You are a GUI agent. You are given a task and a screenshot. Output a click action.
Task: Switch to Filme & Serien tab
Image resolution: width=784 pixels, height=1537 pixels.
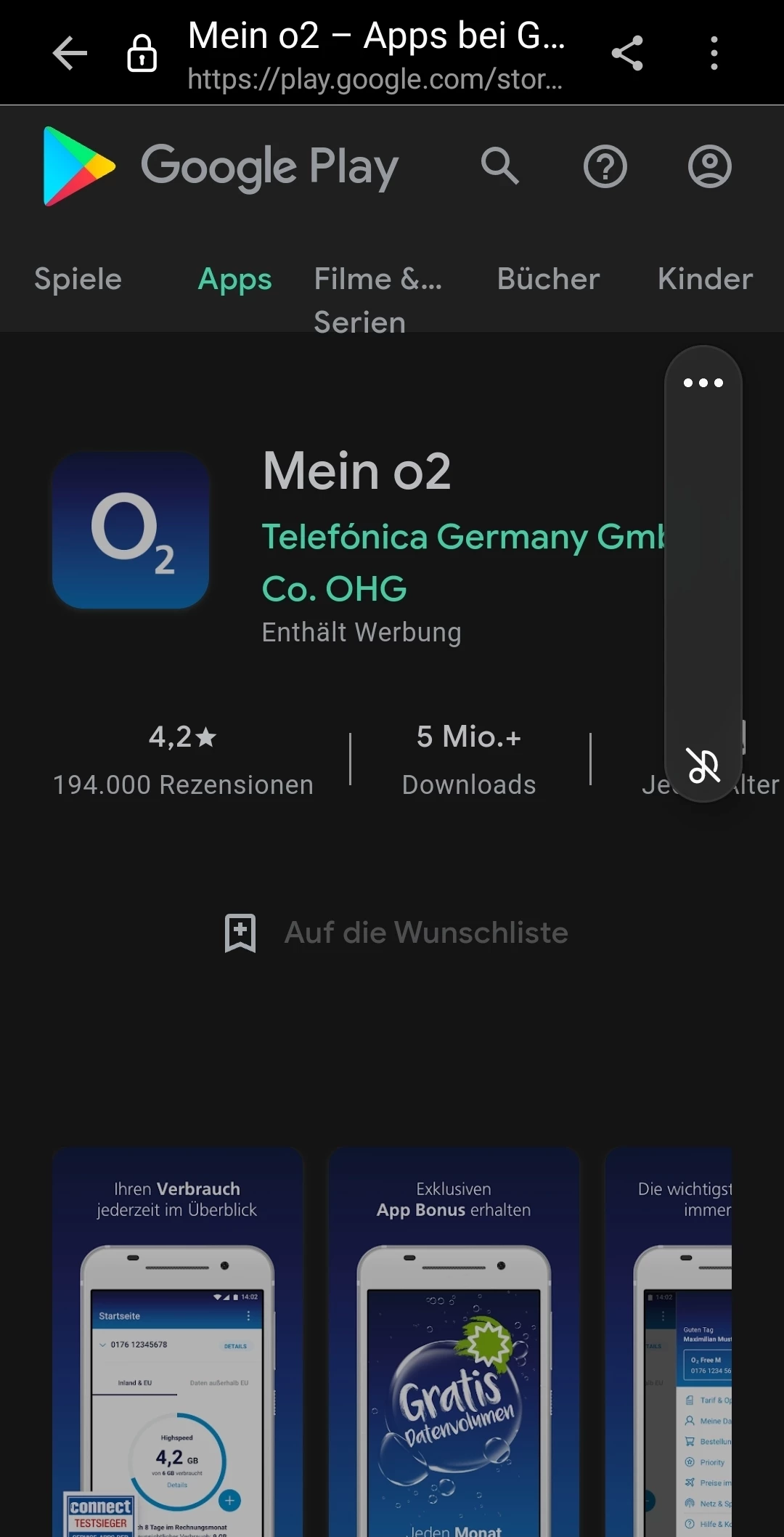click(377, 299)
